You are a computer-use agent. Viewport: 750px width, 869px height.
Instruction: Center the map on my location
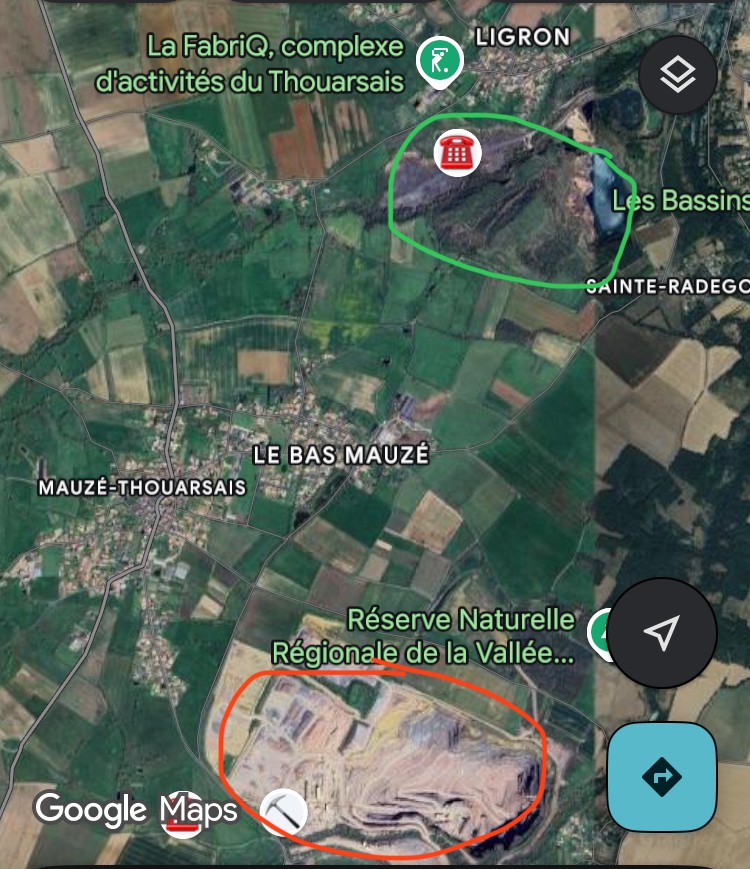(x=662, y=632)
